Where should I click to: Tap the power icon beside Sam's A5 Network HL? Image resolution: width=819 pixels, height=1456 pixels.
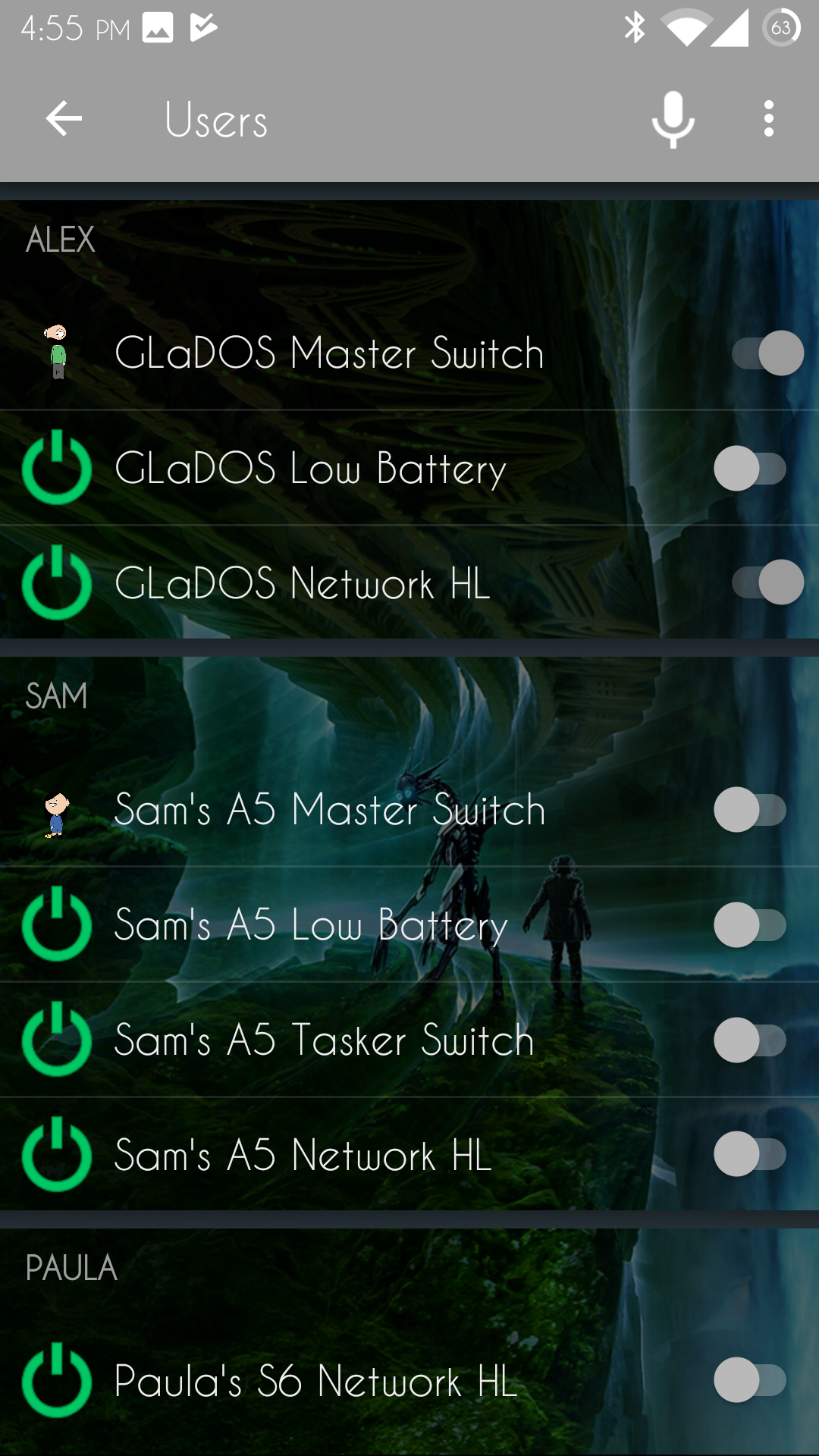pos(57,1155)
